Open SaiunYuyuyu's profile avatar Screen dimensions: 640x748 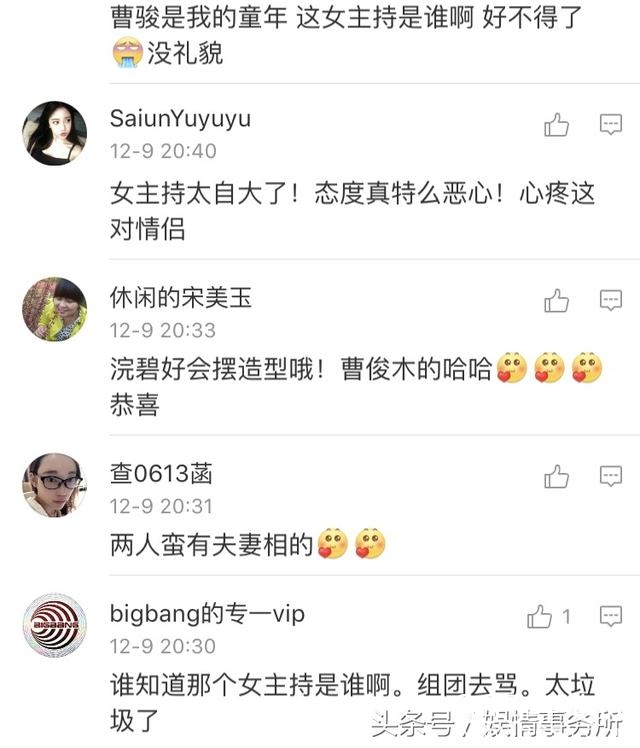click(x=54, y=133)
